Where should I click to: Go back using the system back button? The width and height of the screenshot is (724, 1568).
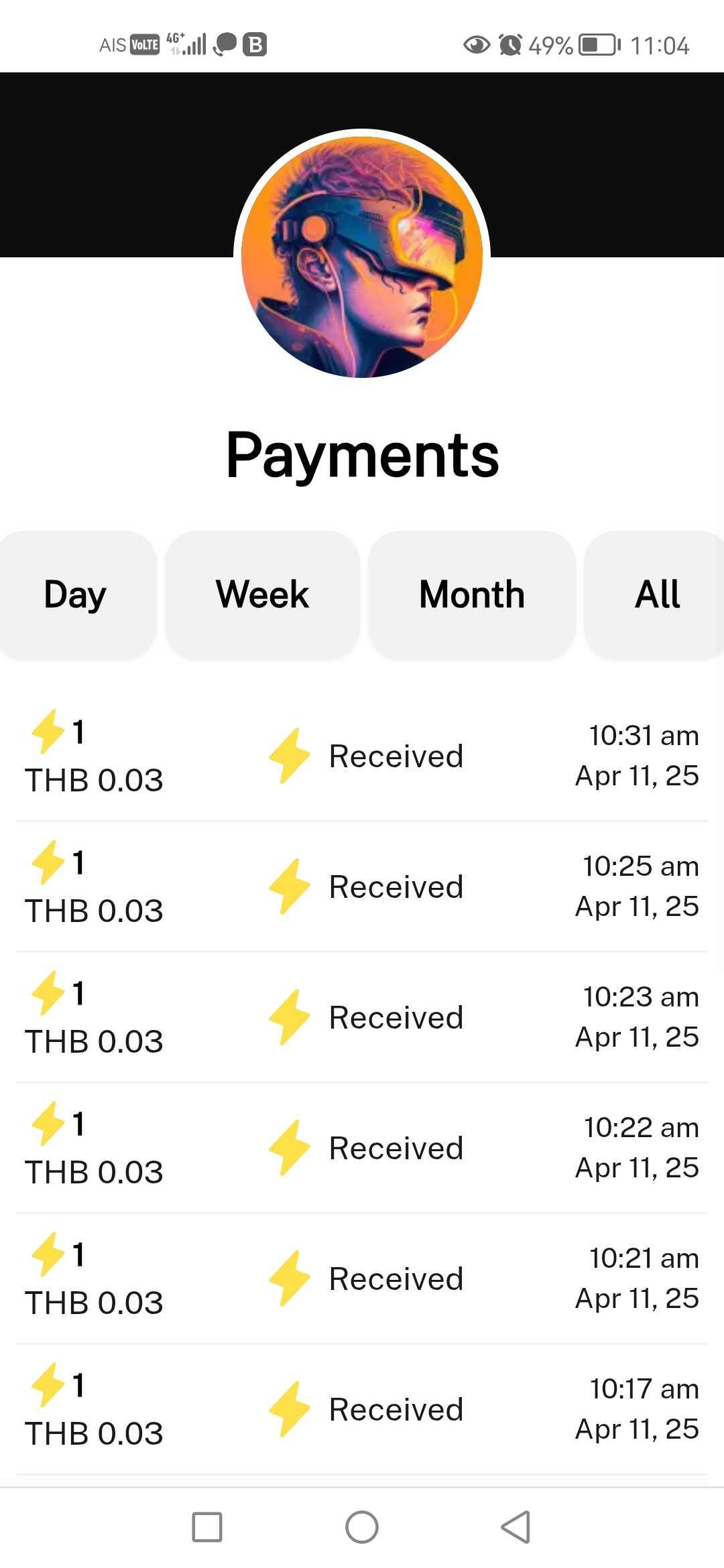(516, 1527)
